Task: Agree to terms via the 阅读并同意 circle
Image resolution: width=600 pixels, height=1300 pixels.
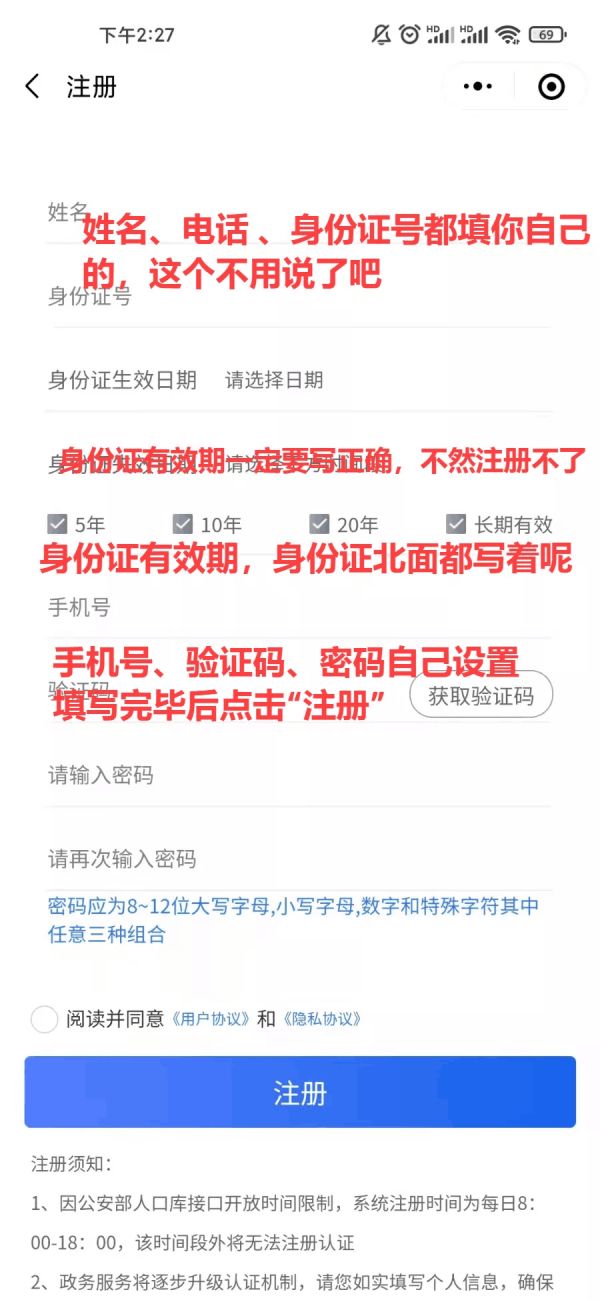Action: (x=45, y=1019)
